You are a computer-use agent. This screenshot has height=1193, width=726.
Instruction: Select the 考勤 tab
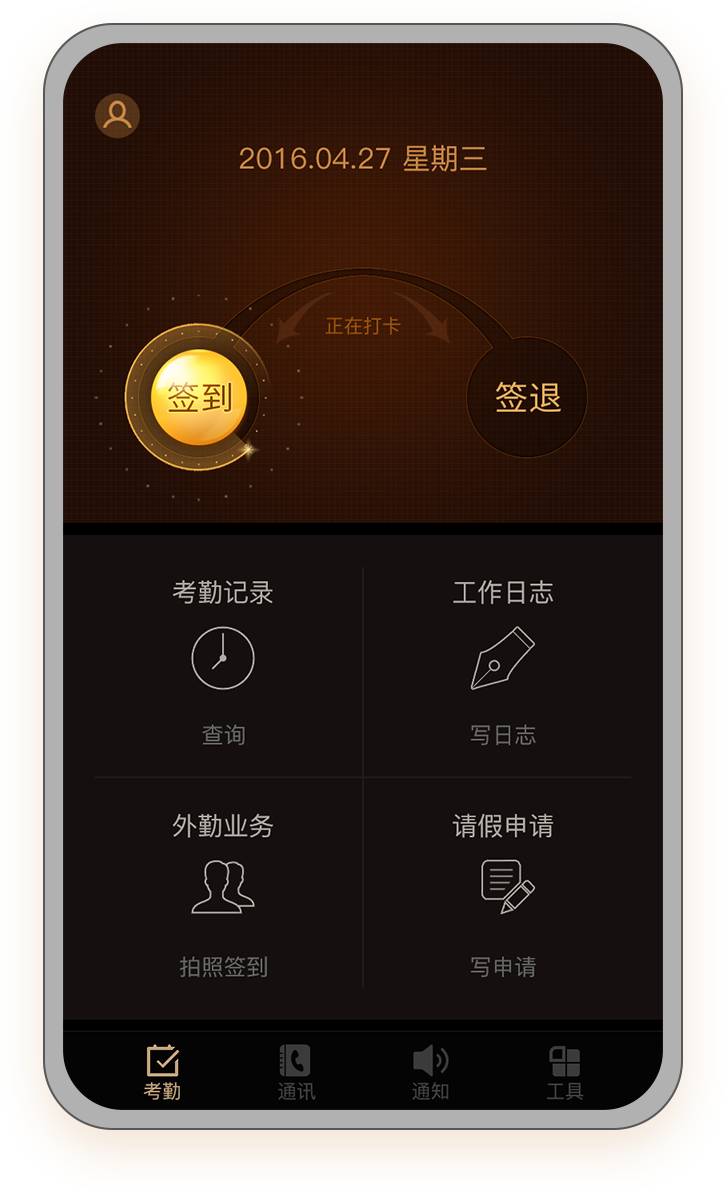tap(162, 1072)
